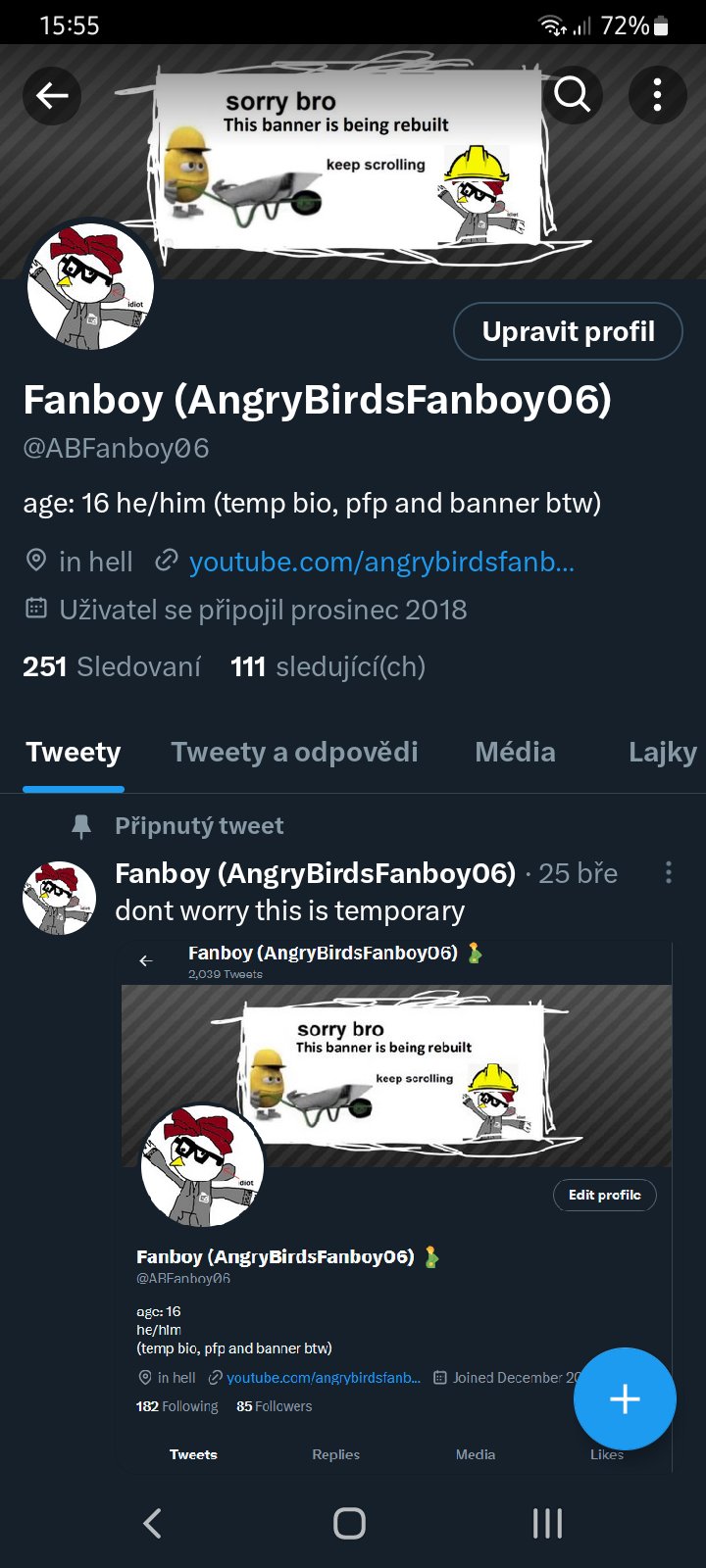Open the pinned tweet's three-dot menu

point(669,872)
